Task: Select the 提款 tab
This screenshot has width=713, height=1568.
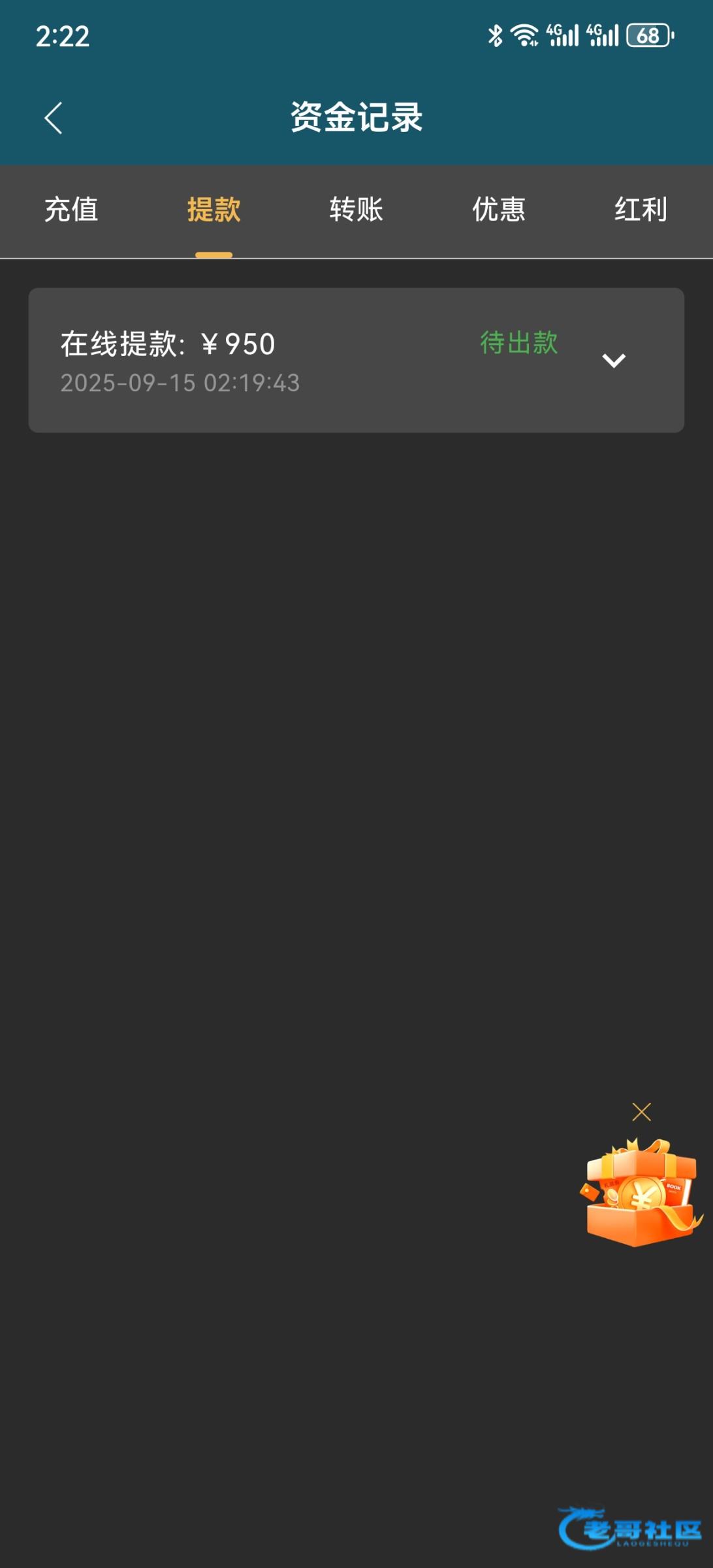Action: coord(214,210)
